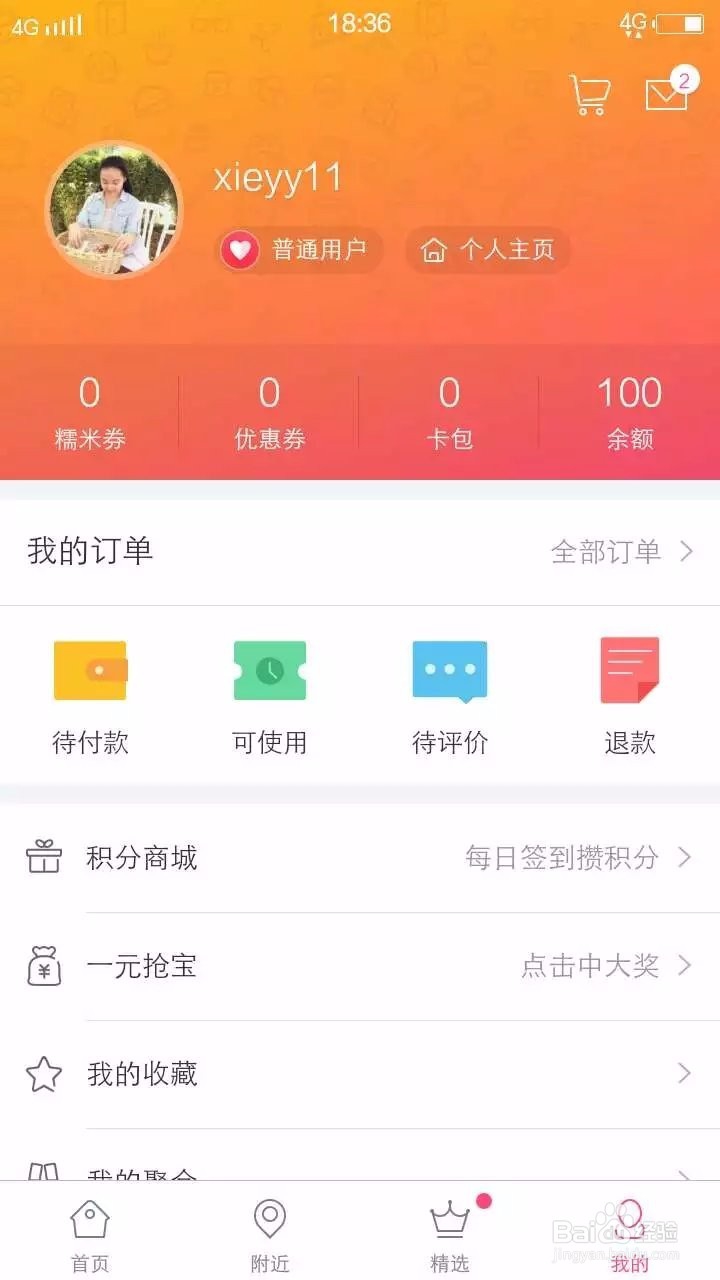Open the 精选 tab with red dot

pyautogui.click(x=448, y=1230)
